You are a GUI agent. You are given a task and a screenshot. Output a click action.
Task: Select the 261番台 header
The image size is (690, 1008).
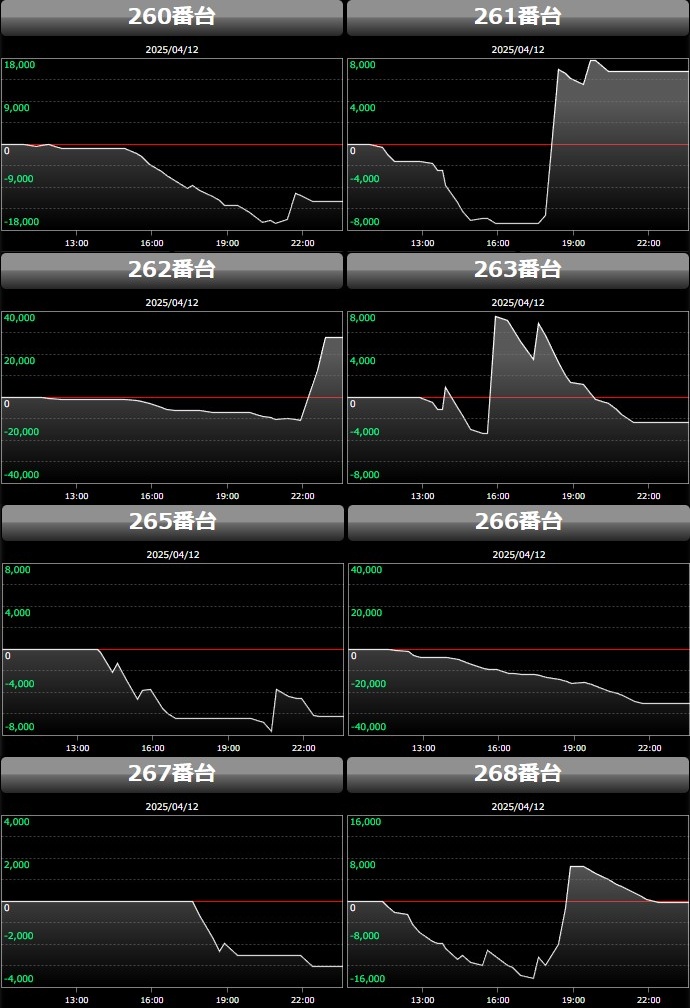click(518, 17)
